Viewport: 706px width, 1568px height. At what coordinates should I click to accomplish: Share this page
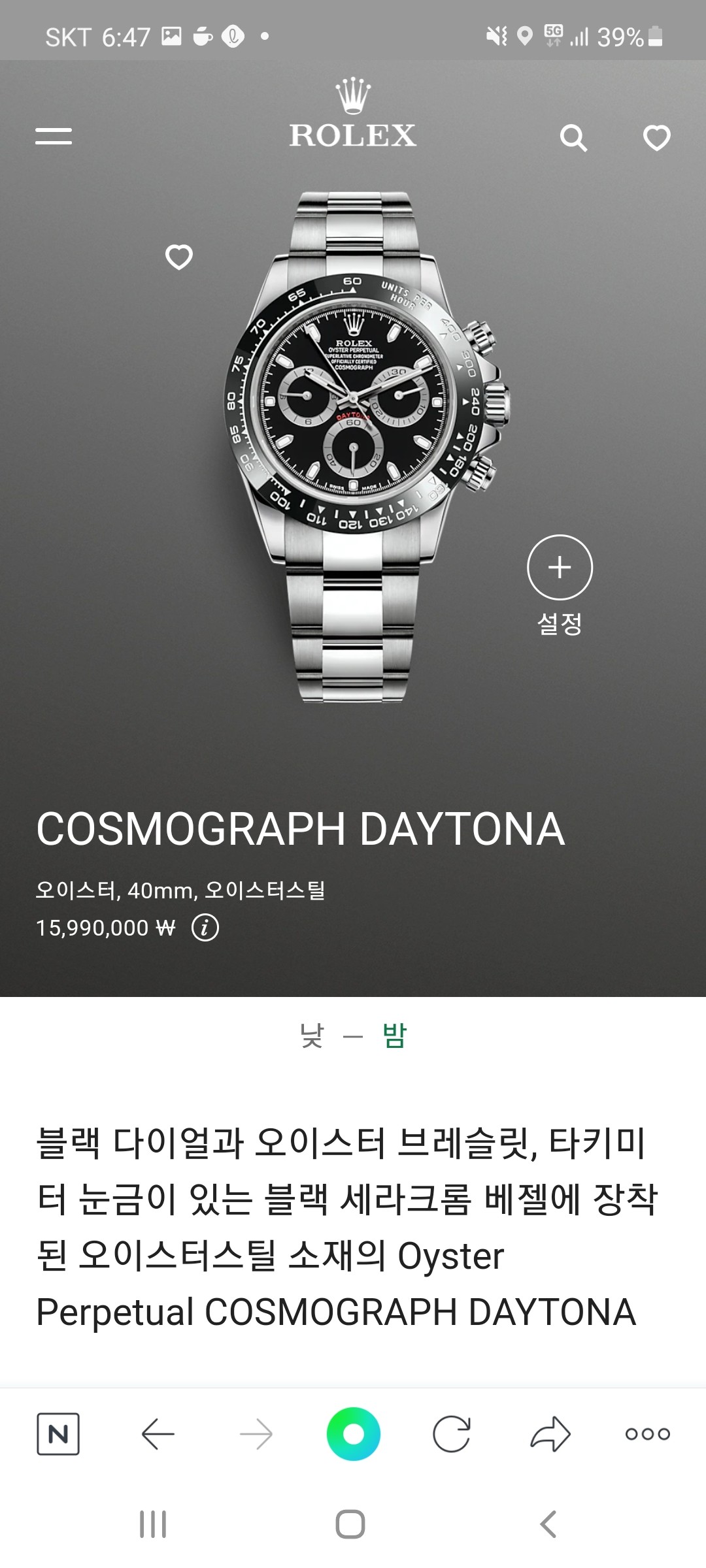click(550, 1434)
